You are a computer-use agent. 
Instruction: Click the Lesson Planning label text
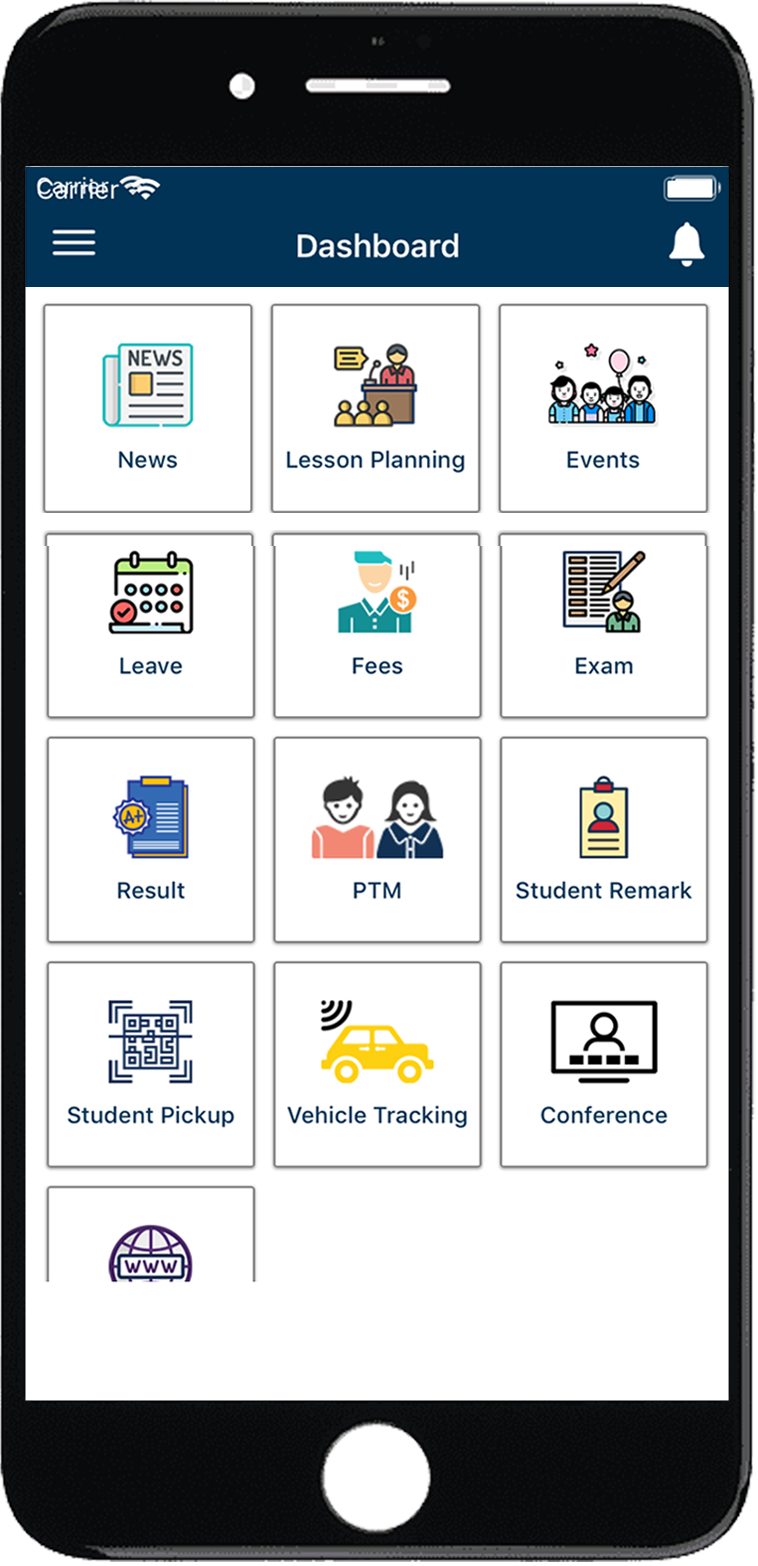376,460
